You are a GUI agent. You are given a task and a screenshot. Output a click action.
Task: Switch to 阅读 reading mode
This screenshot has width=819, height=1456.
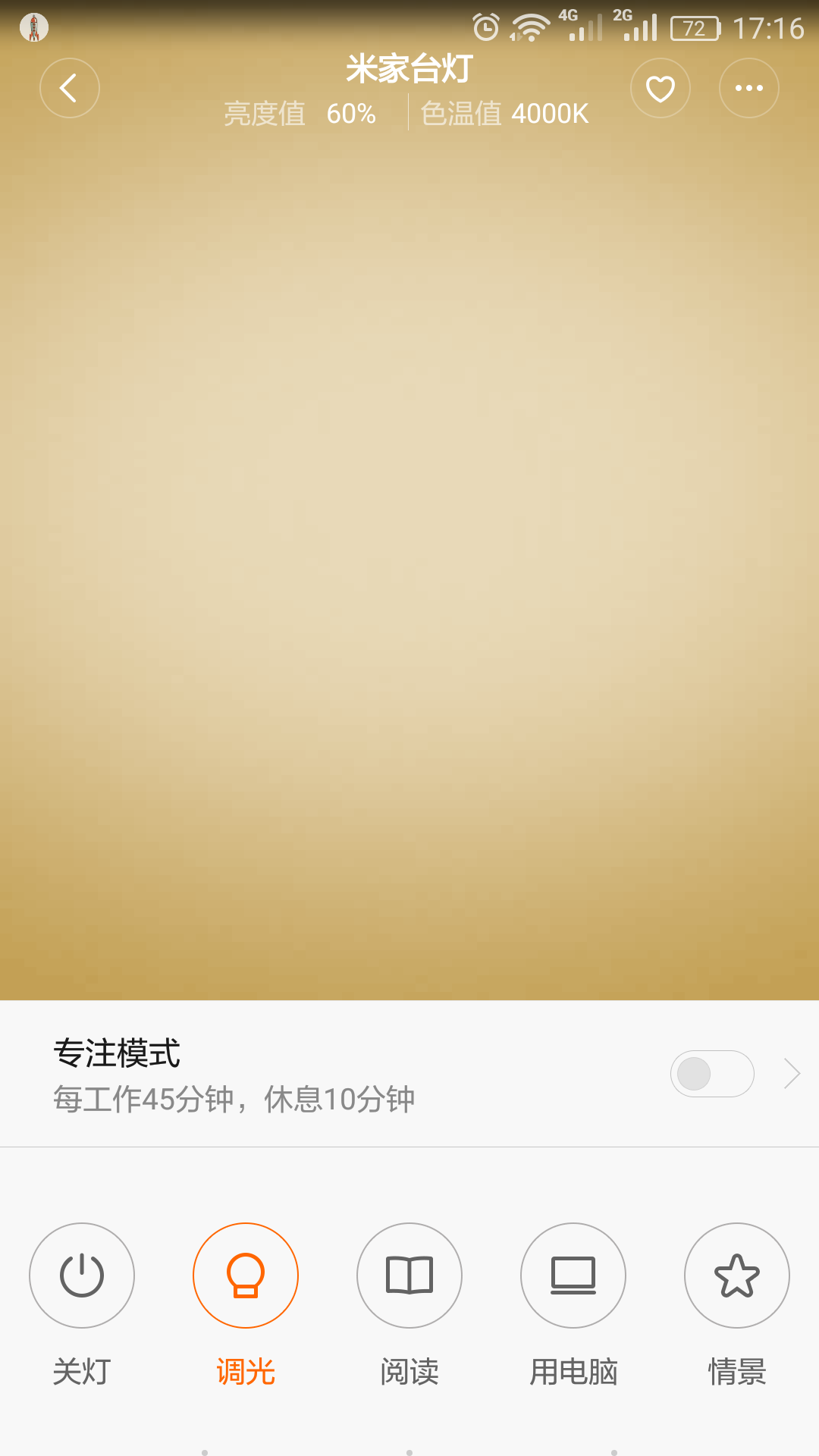tap(409, 1276)
